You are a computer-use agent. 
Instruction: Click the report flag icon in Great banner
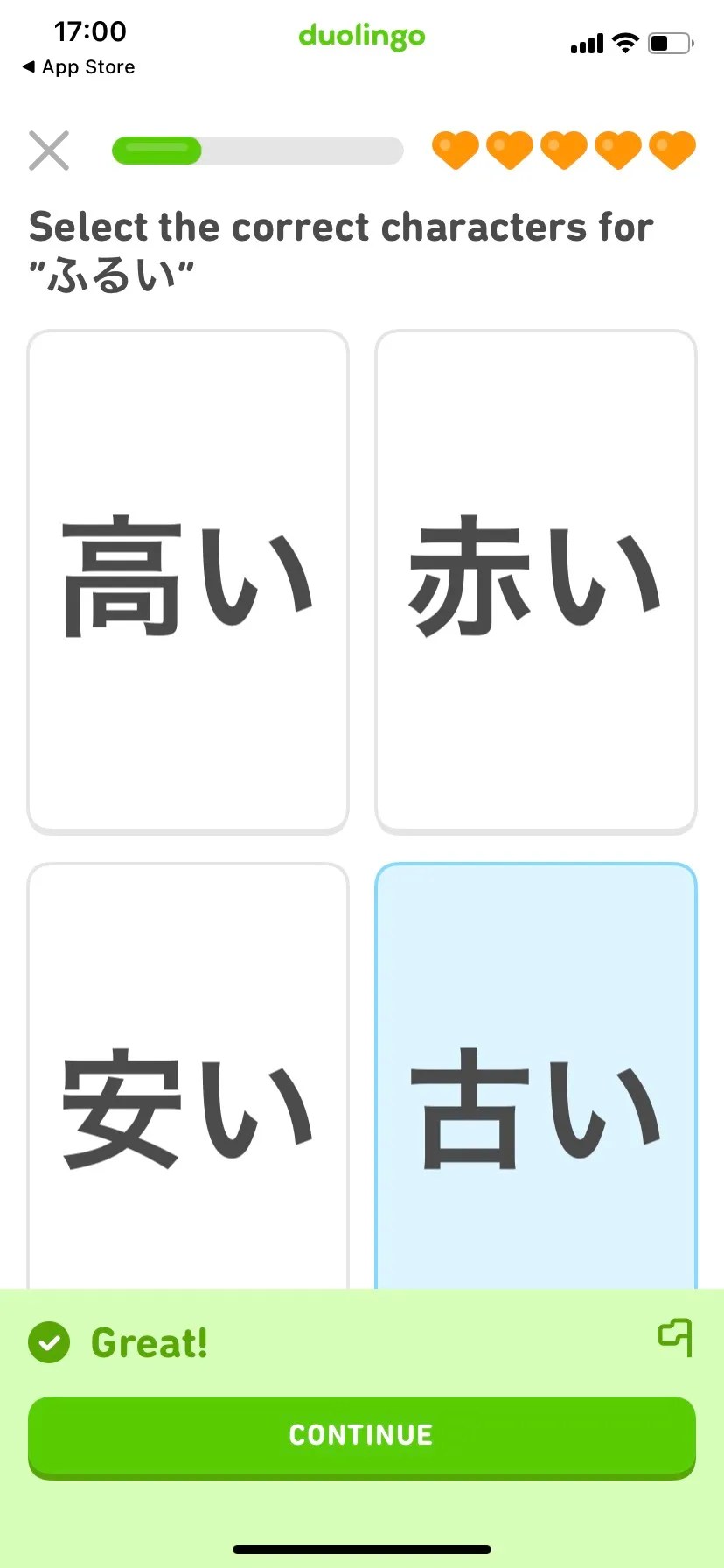click(675, 1339)
